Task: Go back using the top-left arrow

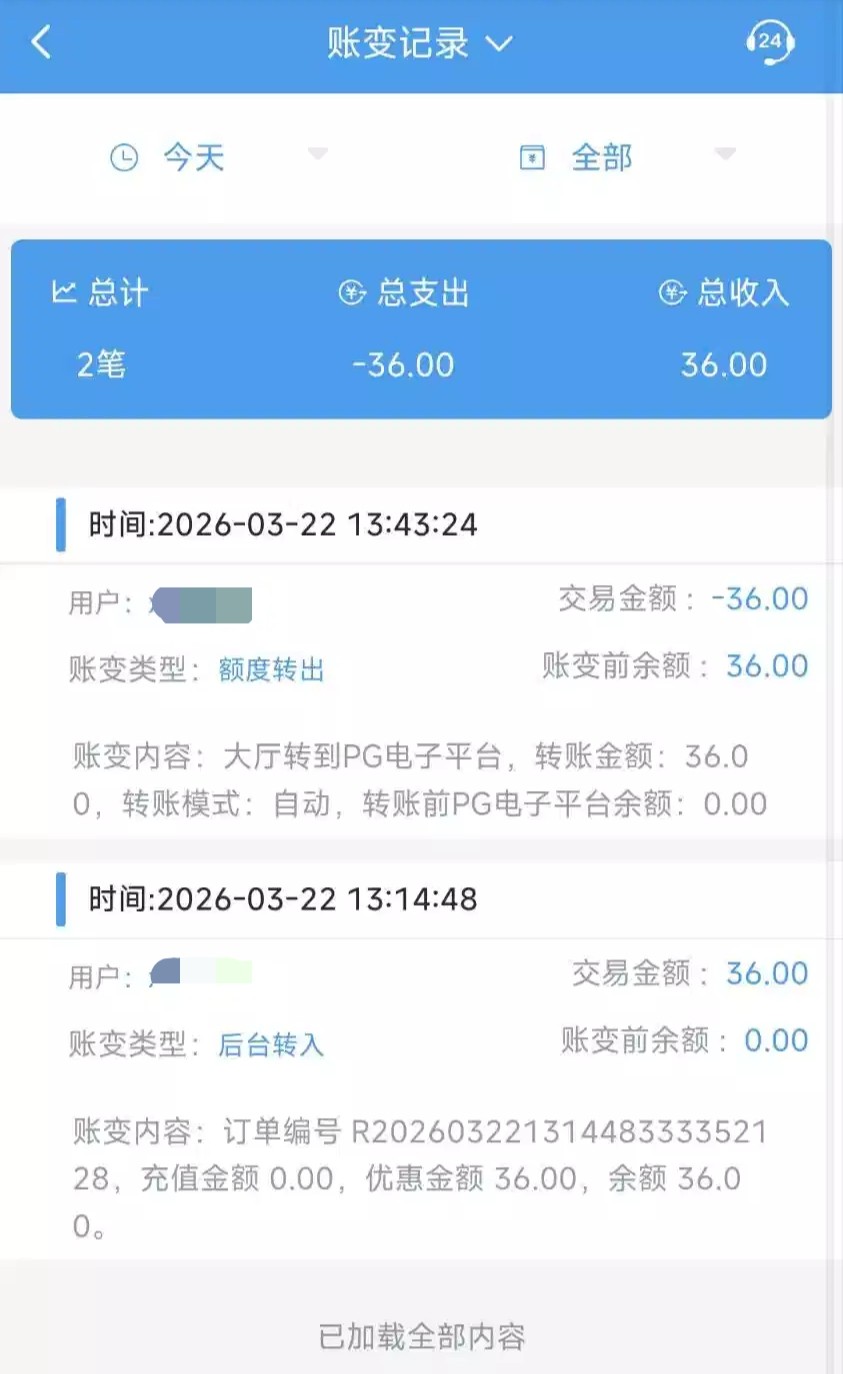Action: pos(41,43)
